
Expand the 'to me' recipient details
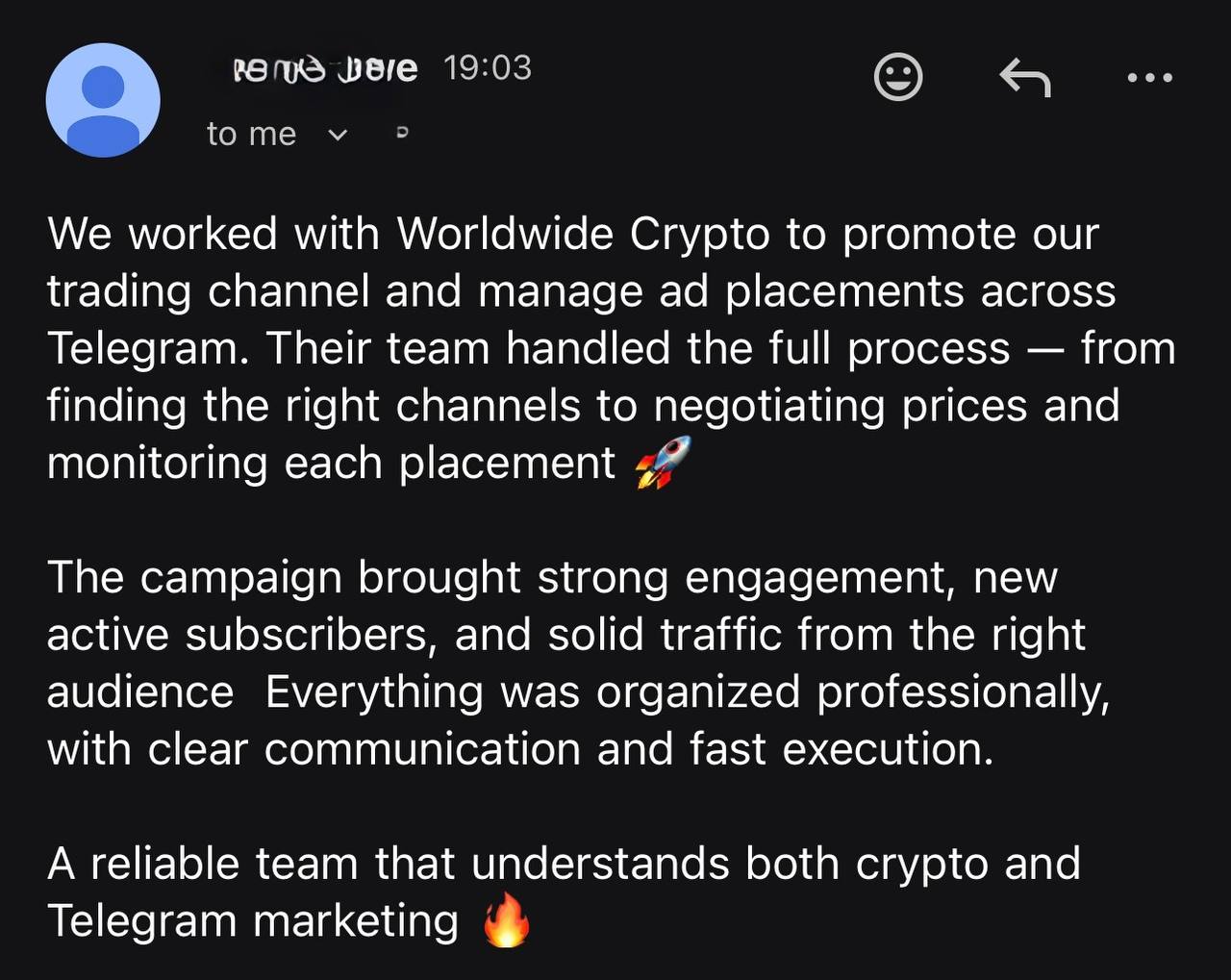(x=337, y=135)
